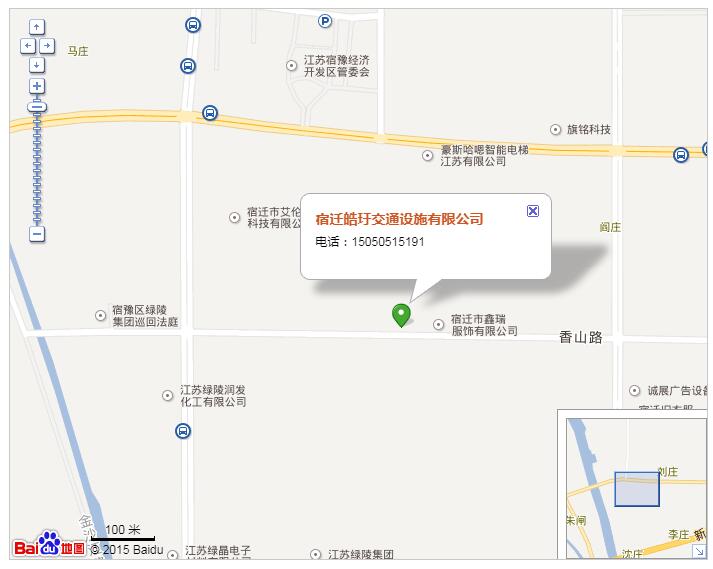This screenshot has width=713, height=569.
Task: Pan the map right with the arrow
Action: tap(46, 46)
